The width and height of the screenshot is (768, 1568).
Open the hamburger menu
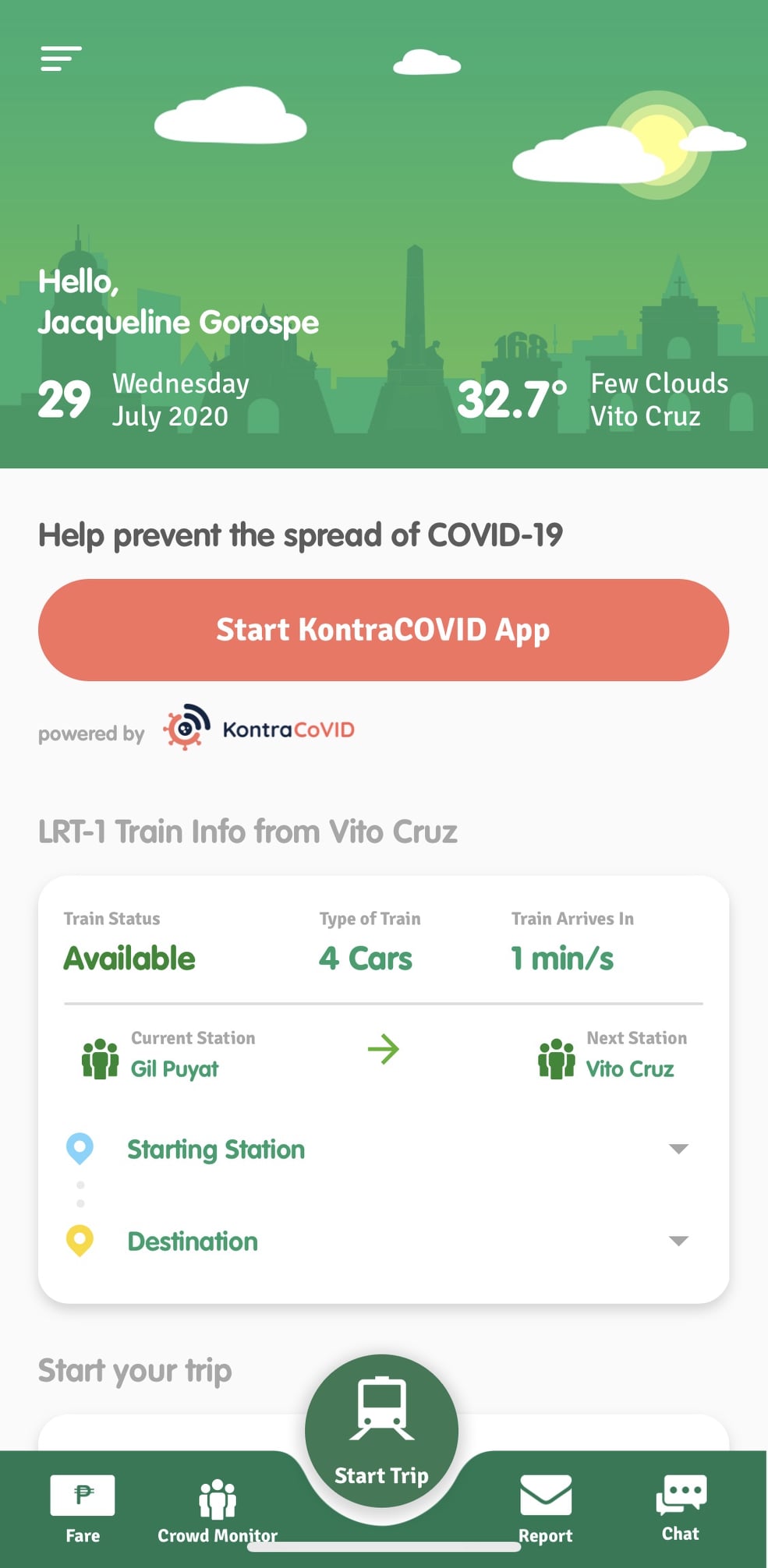coord(61,58)
